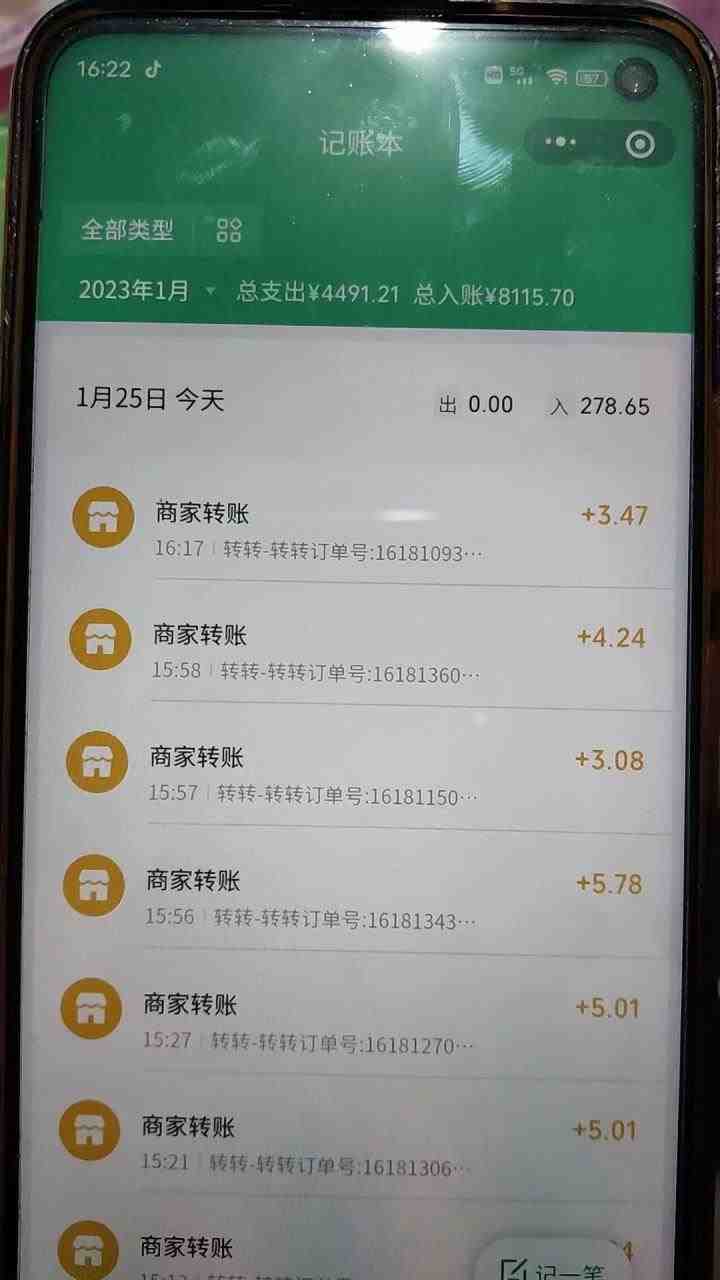Viewport: 720px width, 1280px height.
Task: Tap the three-dot more options capsule icon
Action: [x=560, y=142]
